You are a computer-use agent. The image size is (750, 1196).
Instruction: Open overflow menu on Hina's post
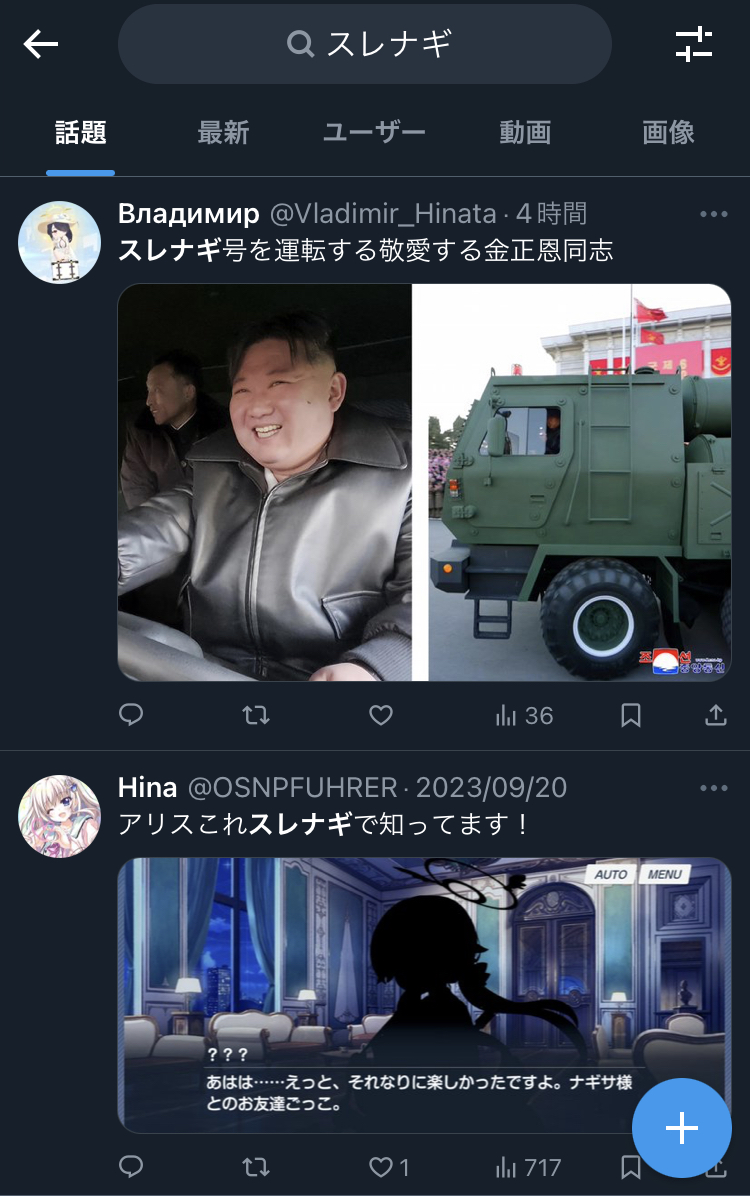click(713, 788)
